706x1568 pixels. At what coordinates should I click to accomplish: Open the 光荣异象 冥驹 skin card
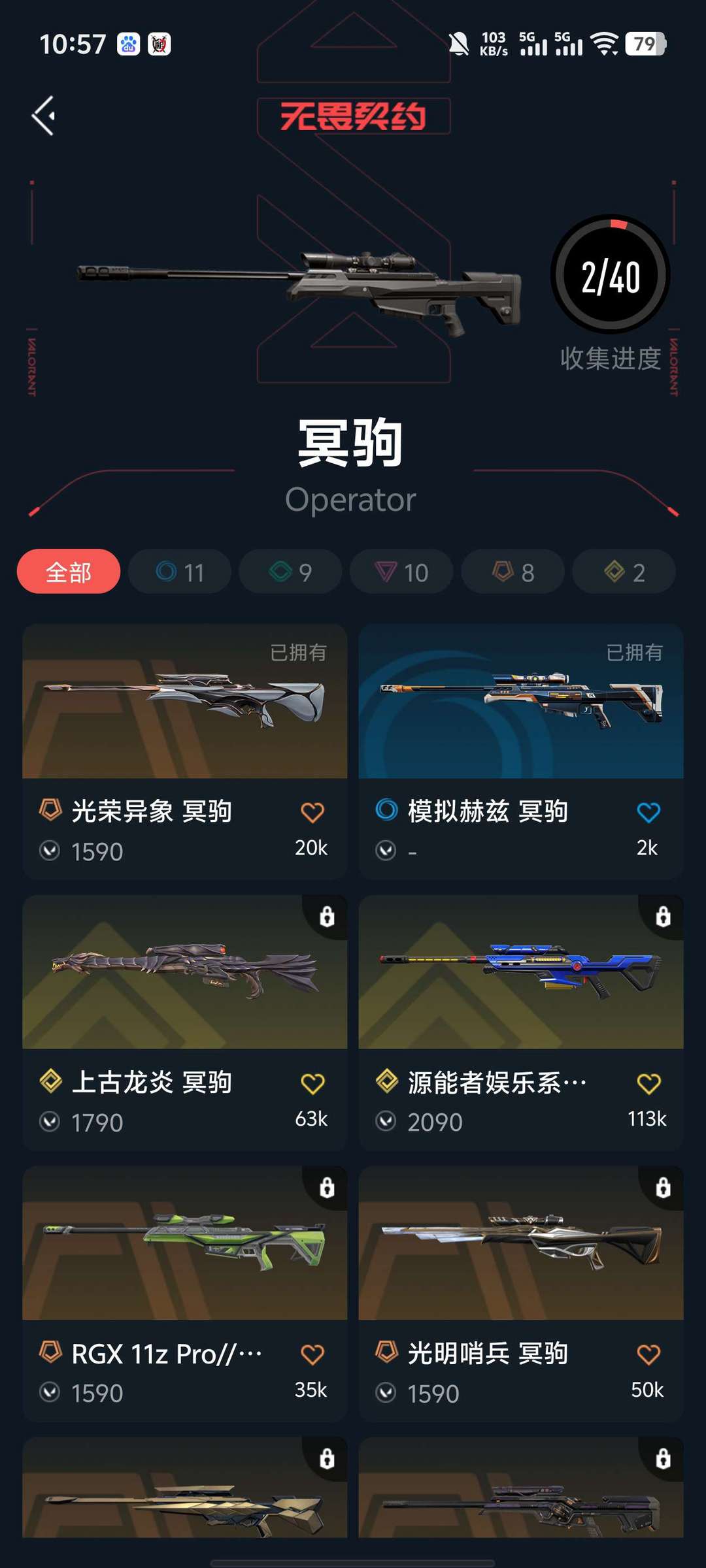(x=185, y=751)
